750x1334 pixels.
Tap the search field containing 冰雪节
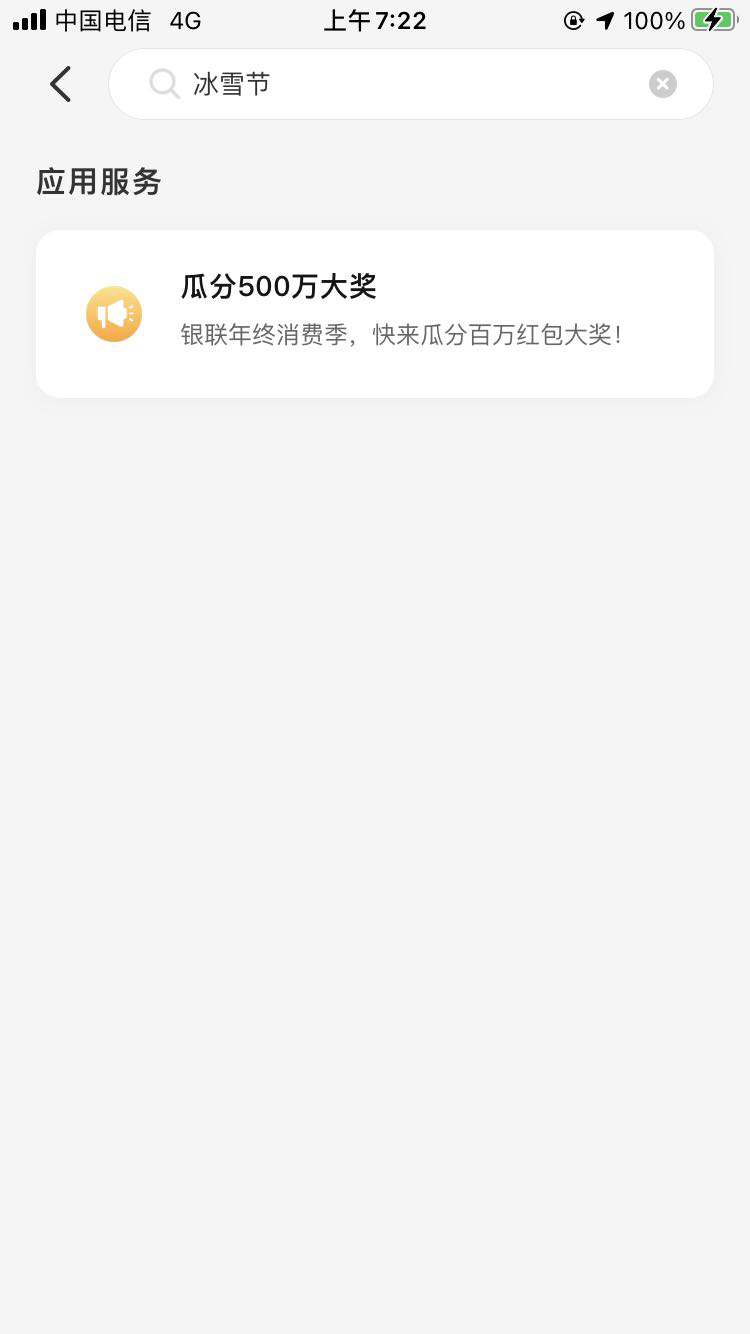410,84
